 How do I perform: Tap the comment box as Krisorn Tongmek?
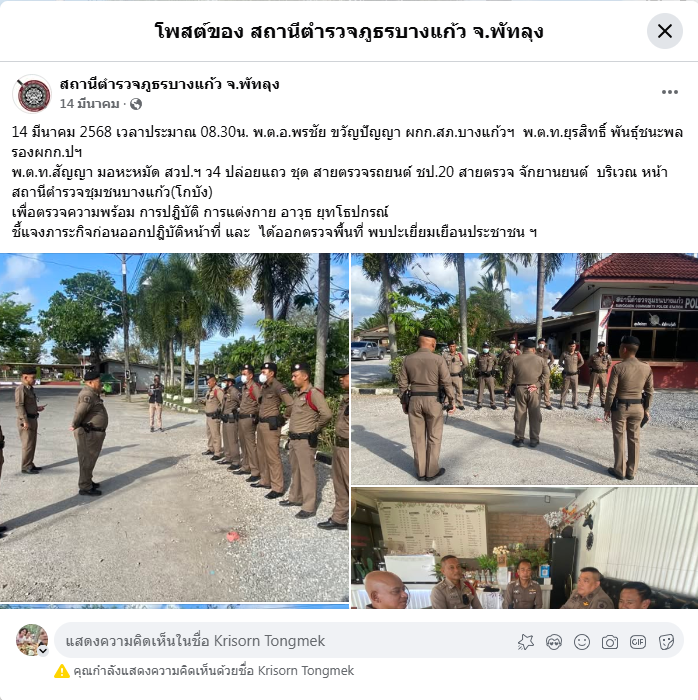point(280,640)
